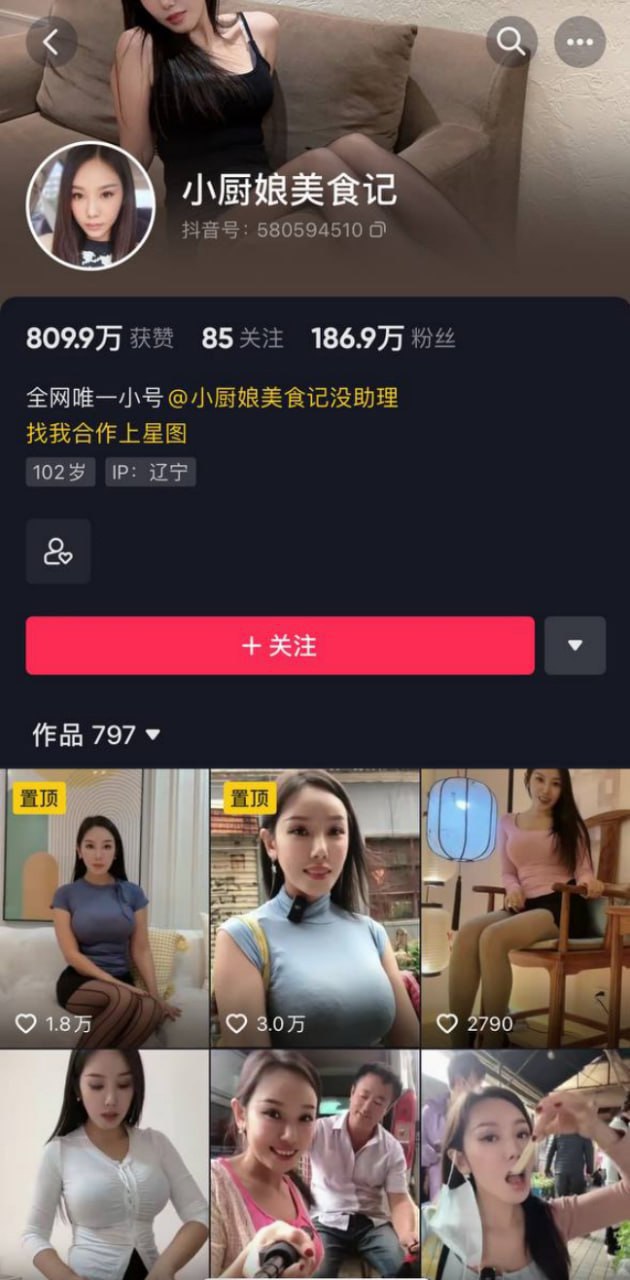
Task: Open pinned video with 1.8万 likes
Action: [x=104, y=908]
